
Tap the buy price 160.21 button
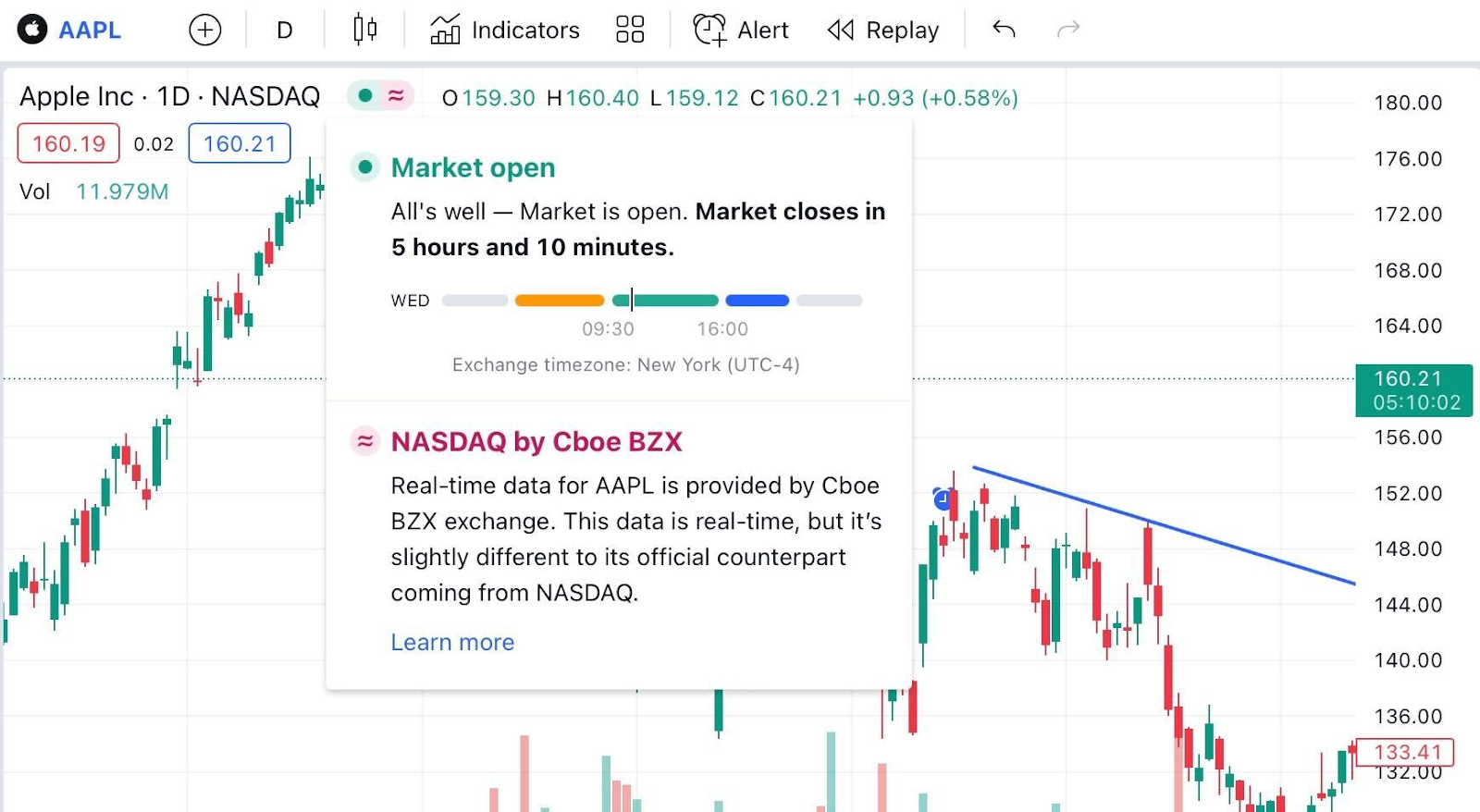tap(240, 143)
